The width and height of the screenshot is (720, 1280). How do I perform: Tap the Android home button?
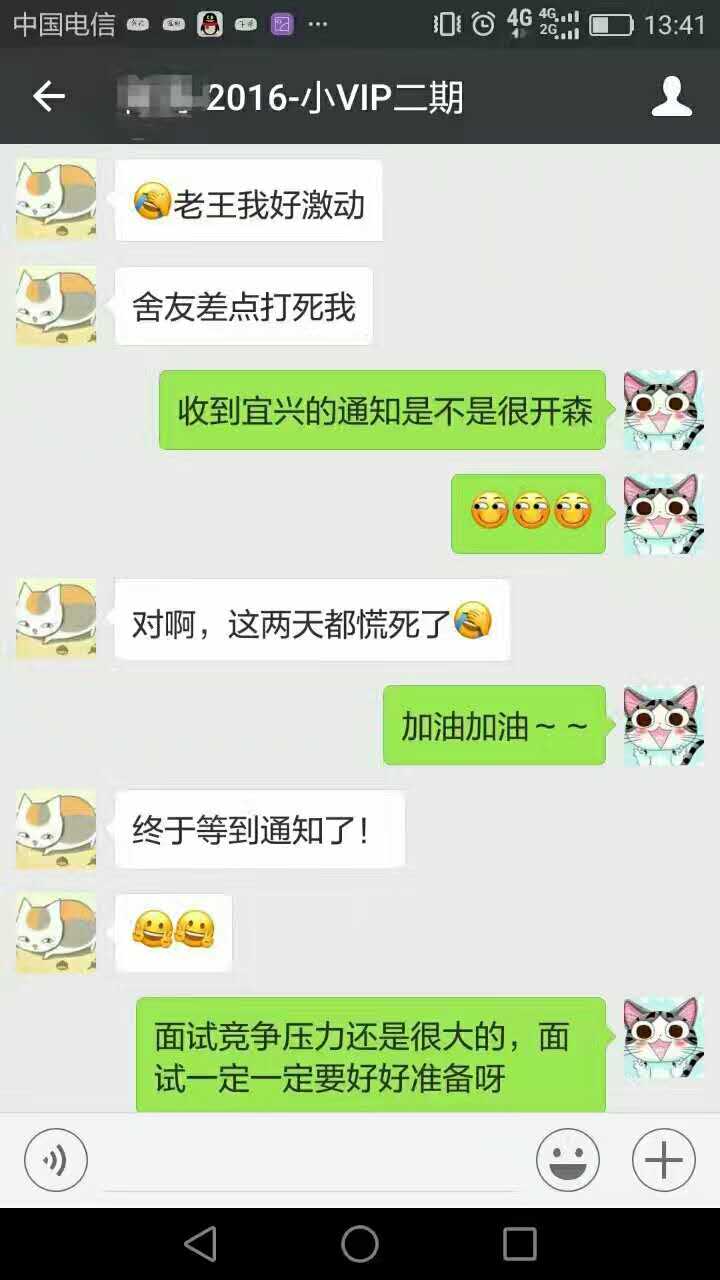(360, 1244)
